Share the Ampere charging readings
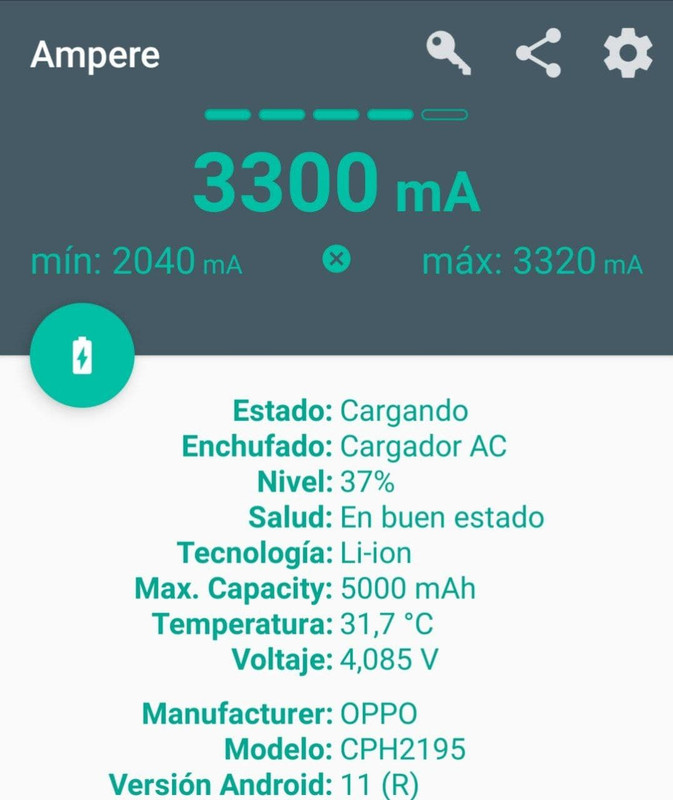Viewport: 673px width, 800px height. [539, 54]
